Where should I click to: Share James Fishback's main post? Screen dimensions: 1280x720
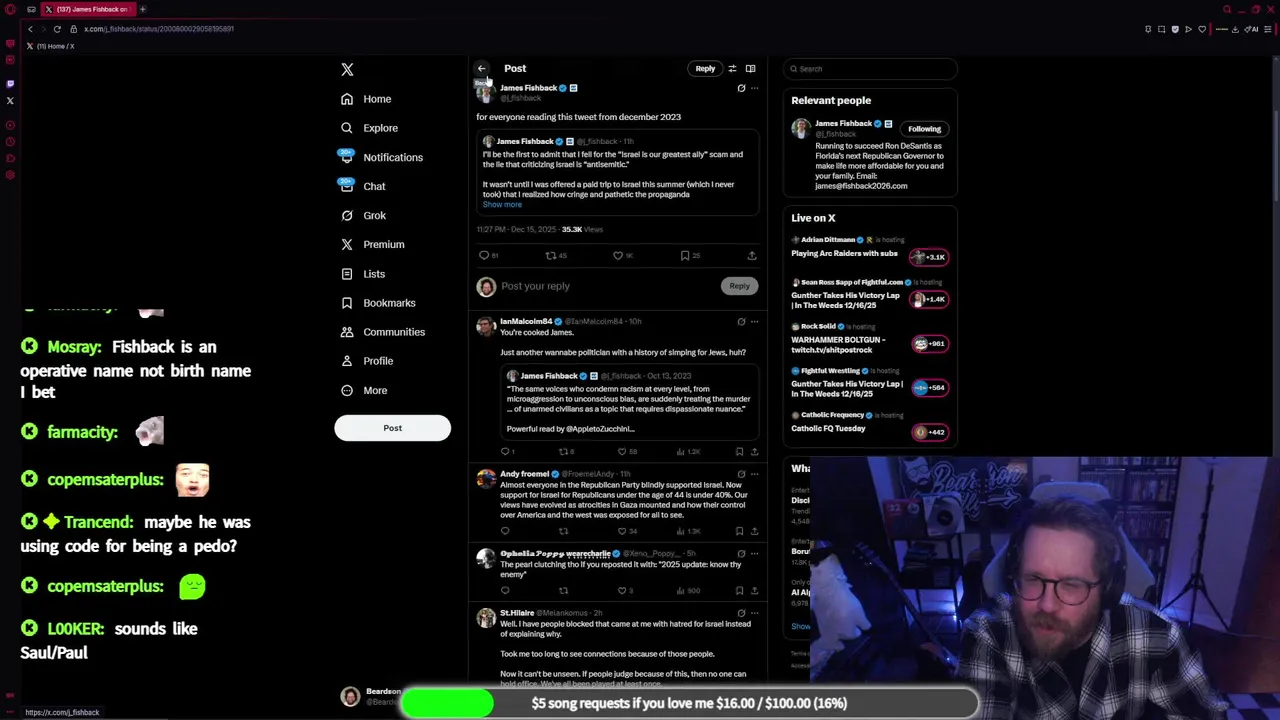click(752, 256)
